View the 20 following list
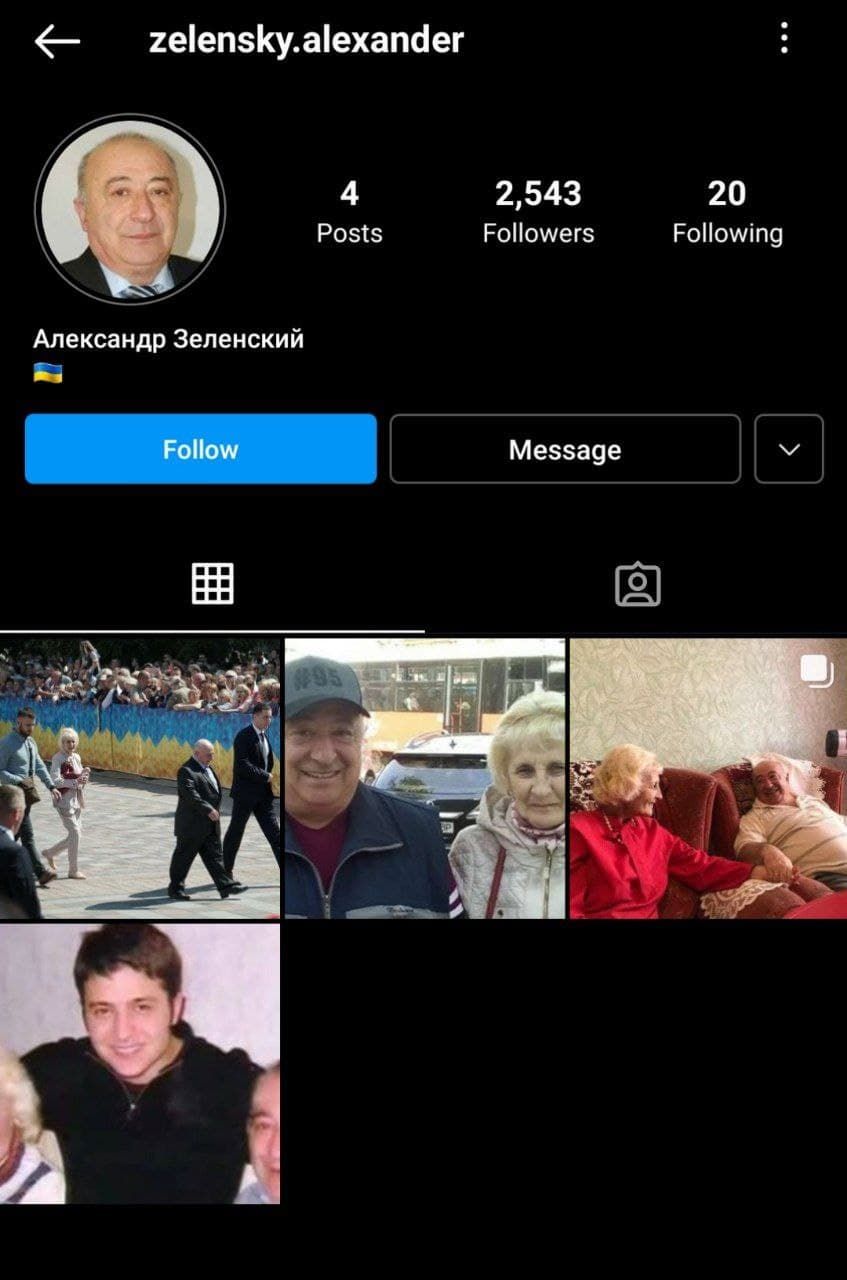Screen dimensions: 847x1280 click(x=727, y=211)
